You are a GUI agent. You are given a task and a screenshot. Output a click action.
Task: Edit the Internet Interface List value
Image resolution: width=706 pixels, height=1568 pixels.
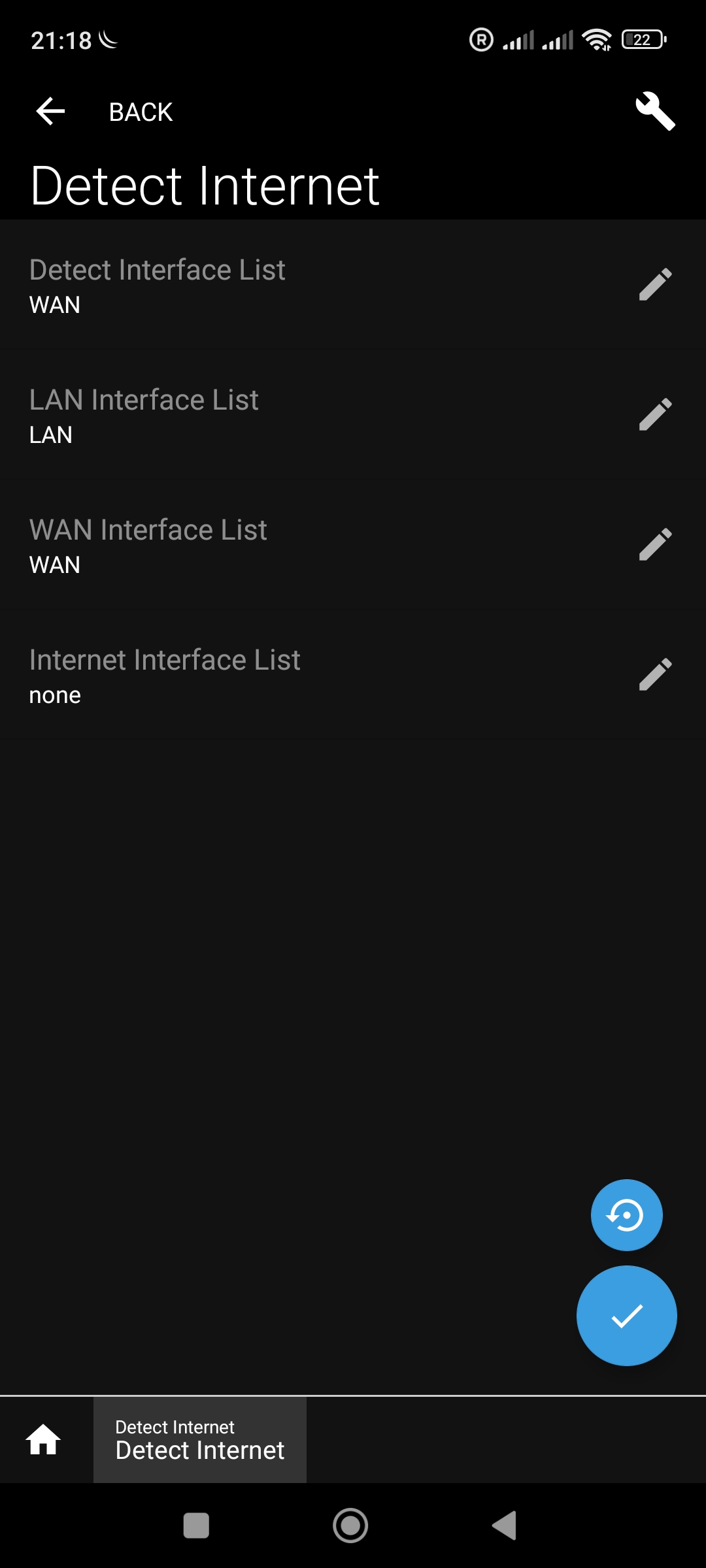coord(655,673)
